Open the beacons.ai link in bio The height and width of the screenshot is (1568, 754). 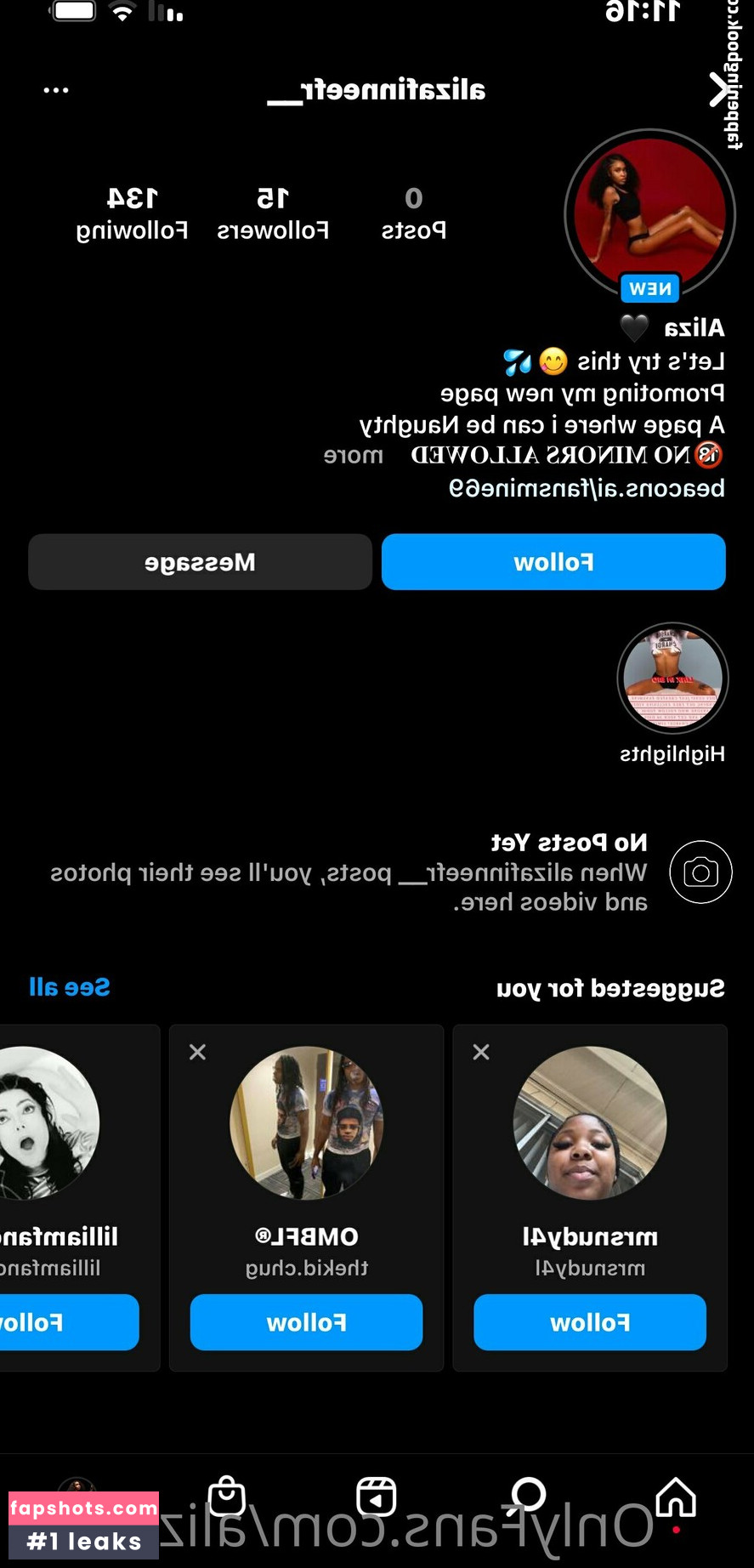coord(587,488)
